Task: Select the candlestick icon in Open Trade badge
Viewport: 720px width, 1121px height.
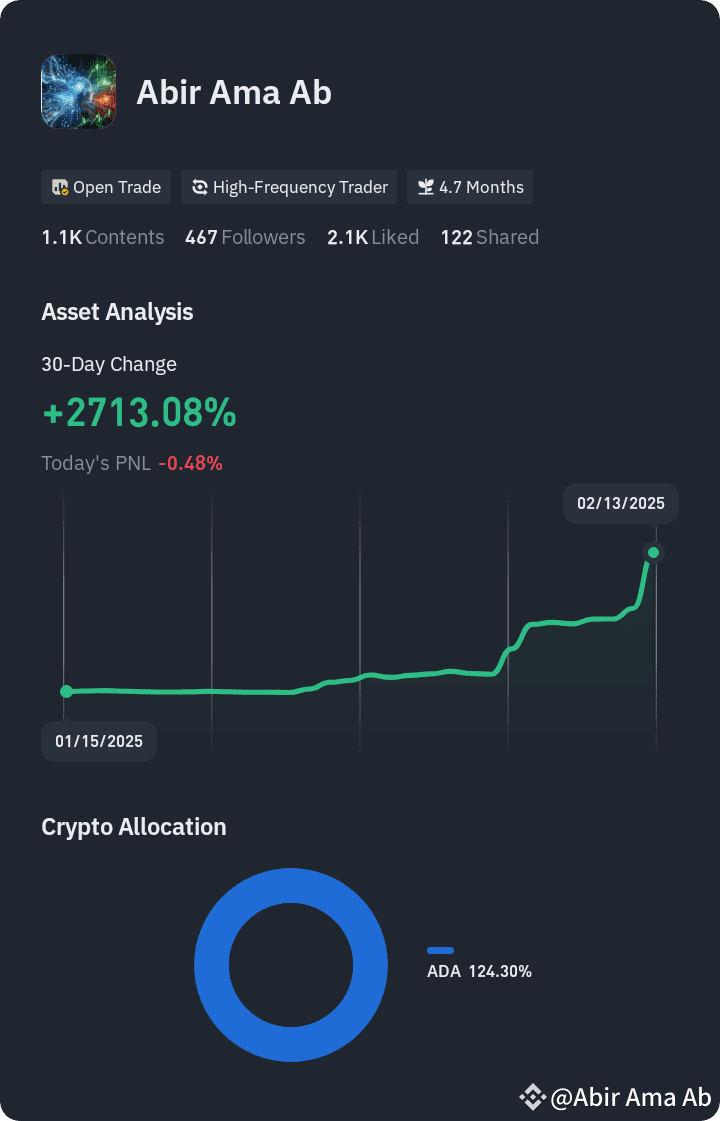Action: (x=59, y=187)
